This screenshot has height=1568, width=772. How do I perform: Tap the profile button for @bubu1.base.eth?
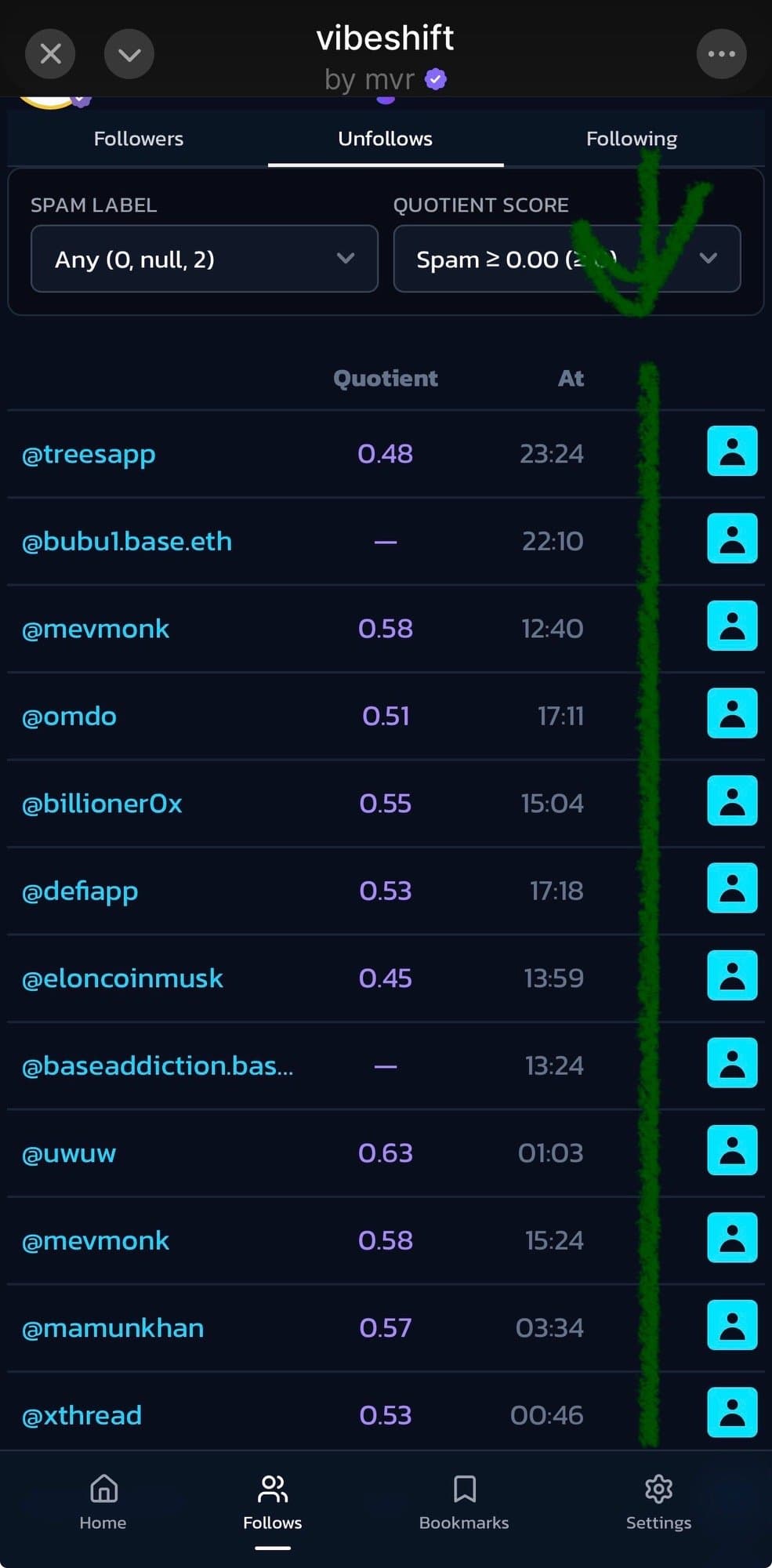click(731, 539)
